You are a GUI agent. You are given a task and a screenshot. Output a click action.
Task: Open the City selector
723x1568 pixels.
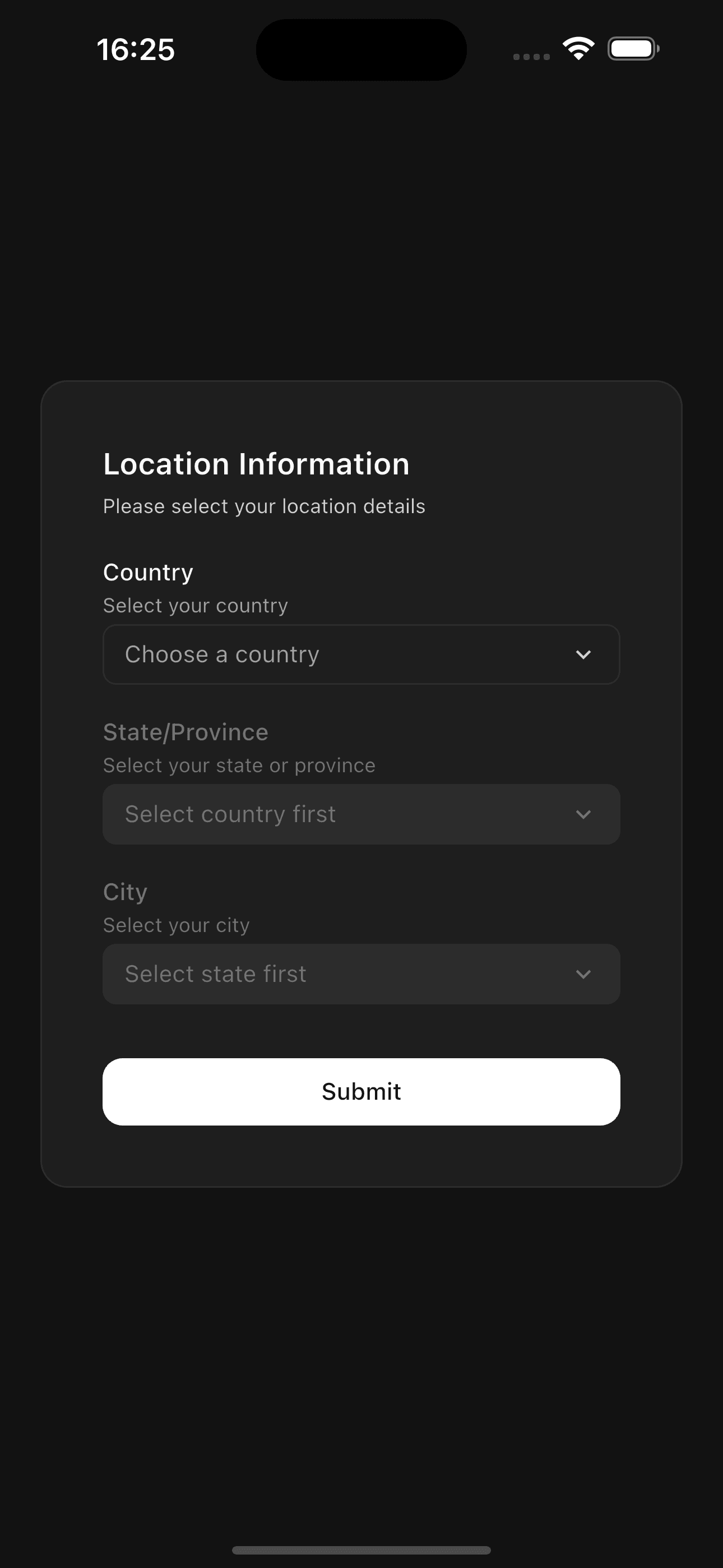coord(361,974)
